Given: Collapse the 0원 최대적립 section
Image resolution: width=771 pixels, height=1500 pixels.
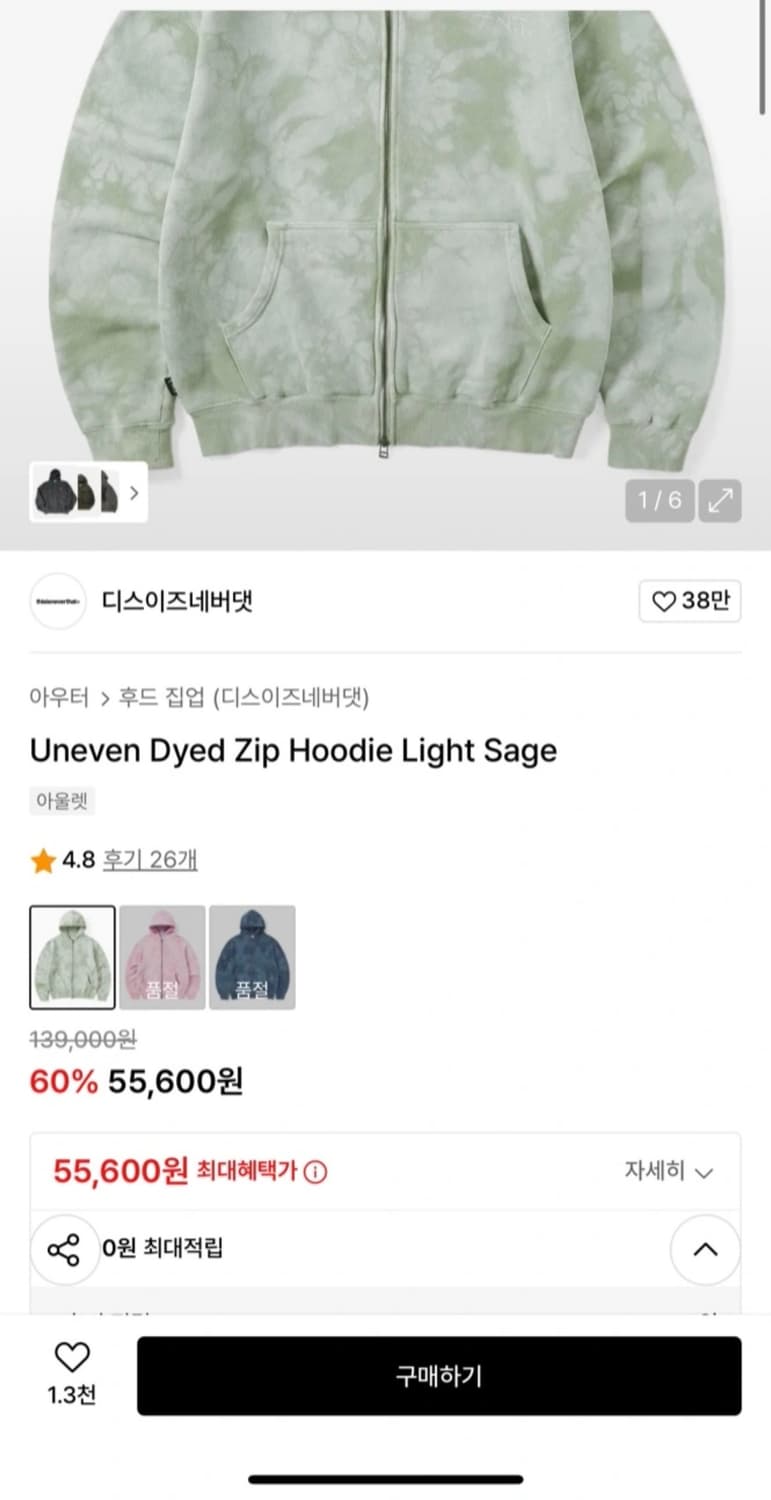Looking at the screenshot, I should click(x=705, y=1249).
